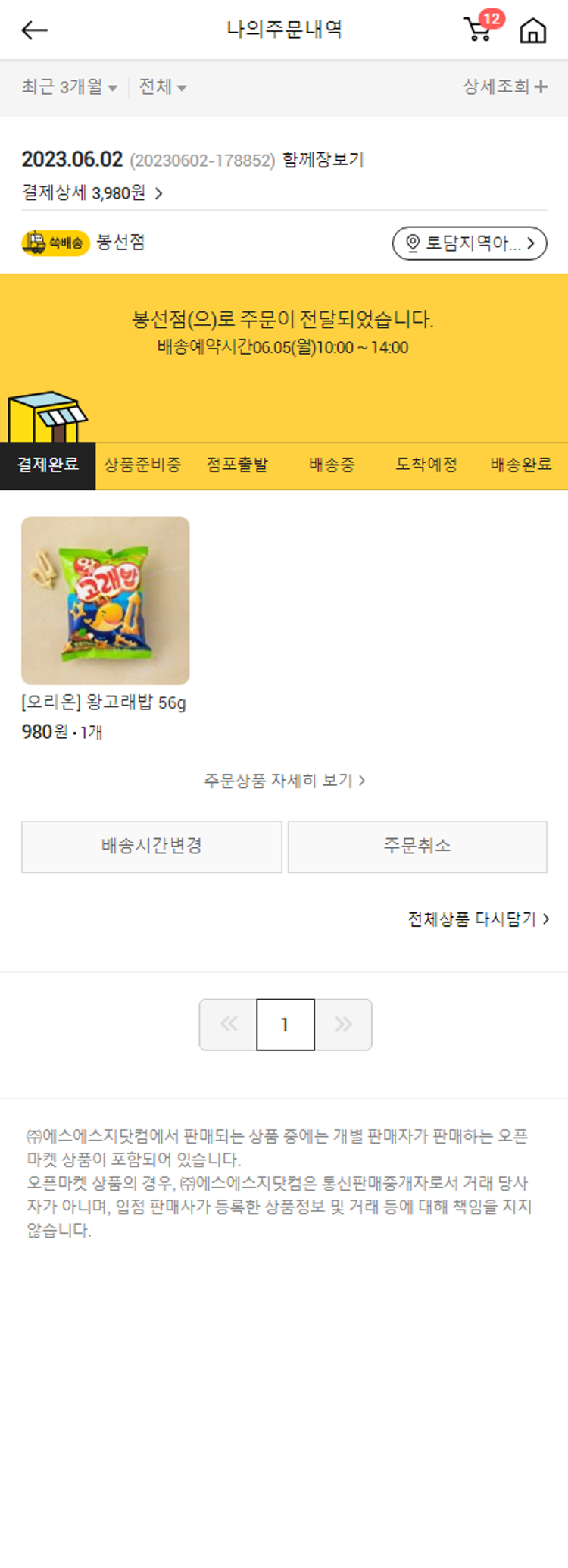This screenshot has height=1568, width=568.
Task: Go back using the arrow icon
Action: 34,30
